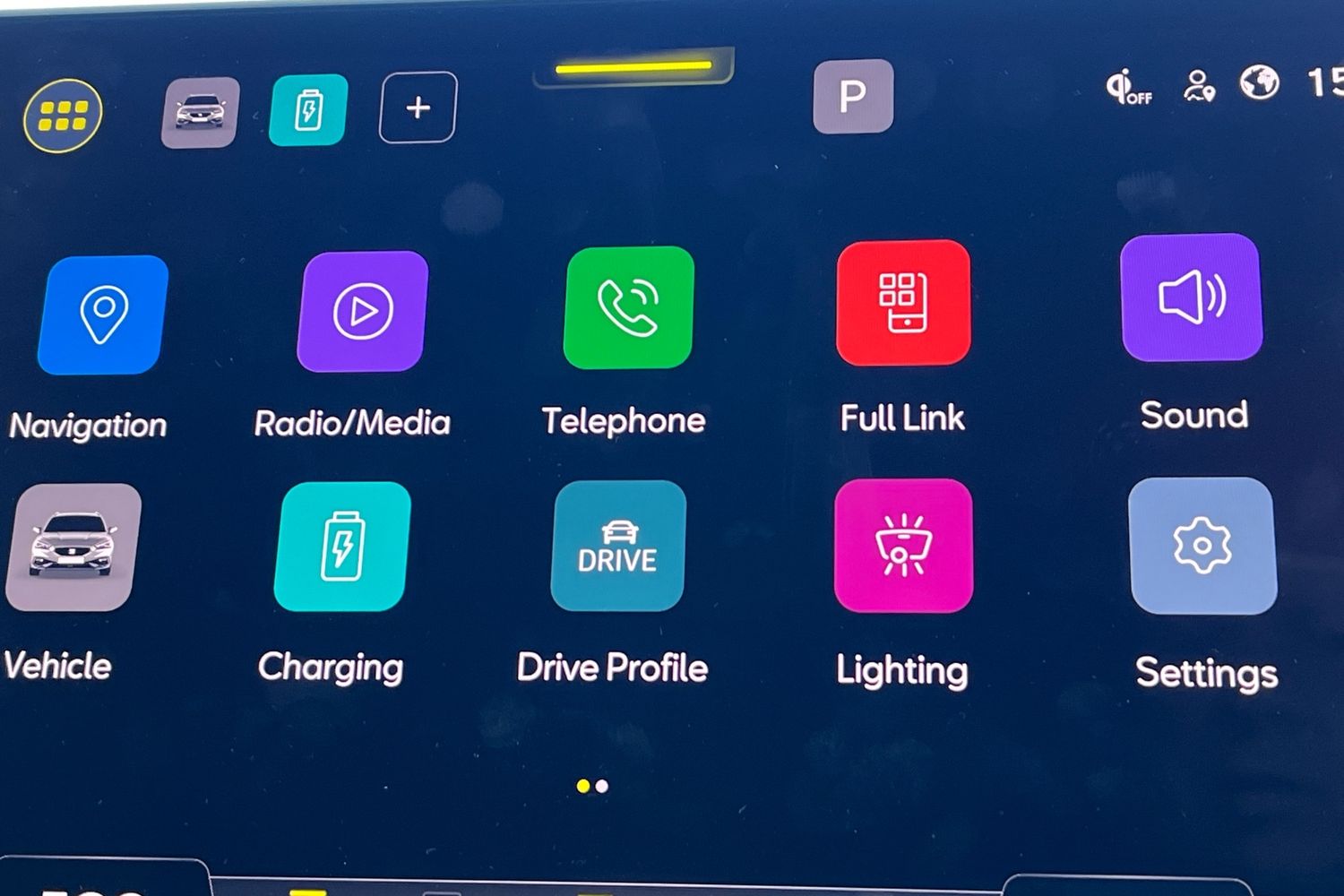Open Radio/Media
Screen dimensions: 1344x896
[x=362, y=311]
